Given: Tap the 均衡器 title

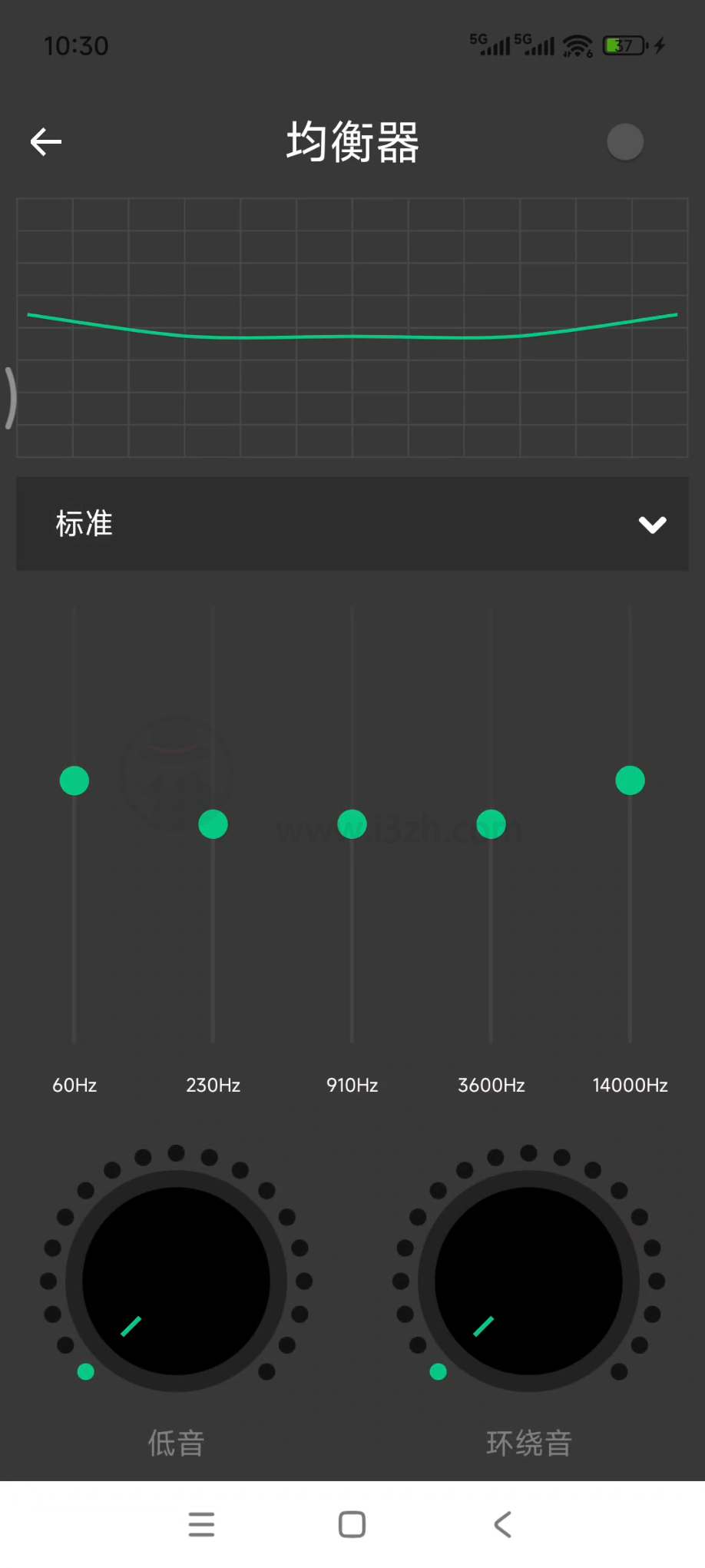Looking at the screenshot, I should point(351,141).
